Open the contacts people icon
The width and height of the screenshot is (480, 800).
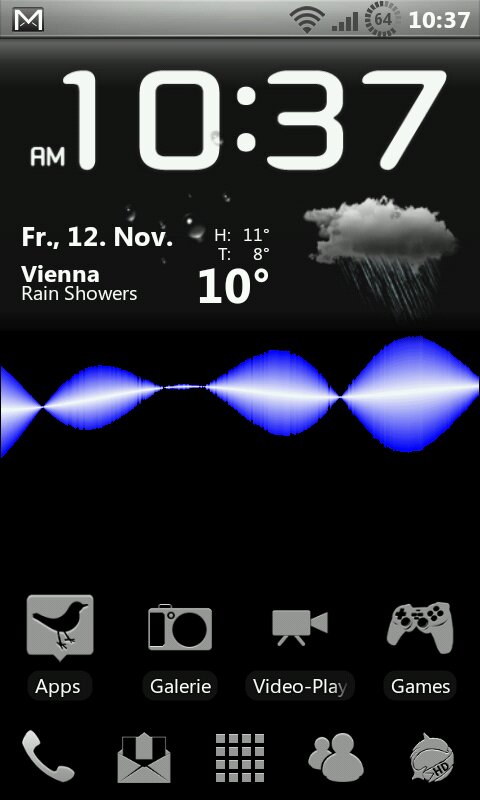tap(336, 757)
